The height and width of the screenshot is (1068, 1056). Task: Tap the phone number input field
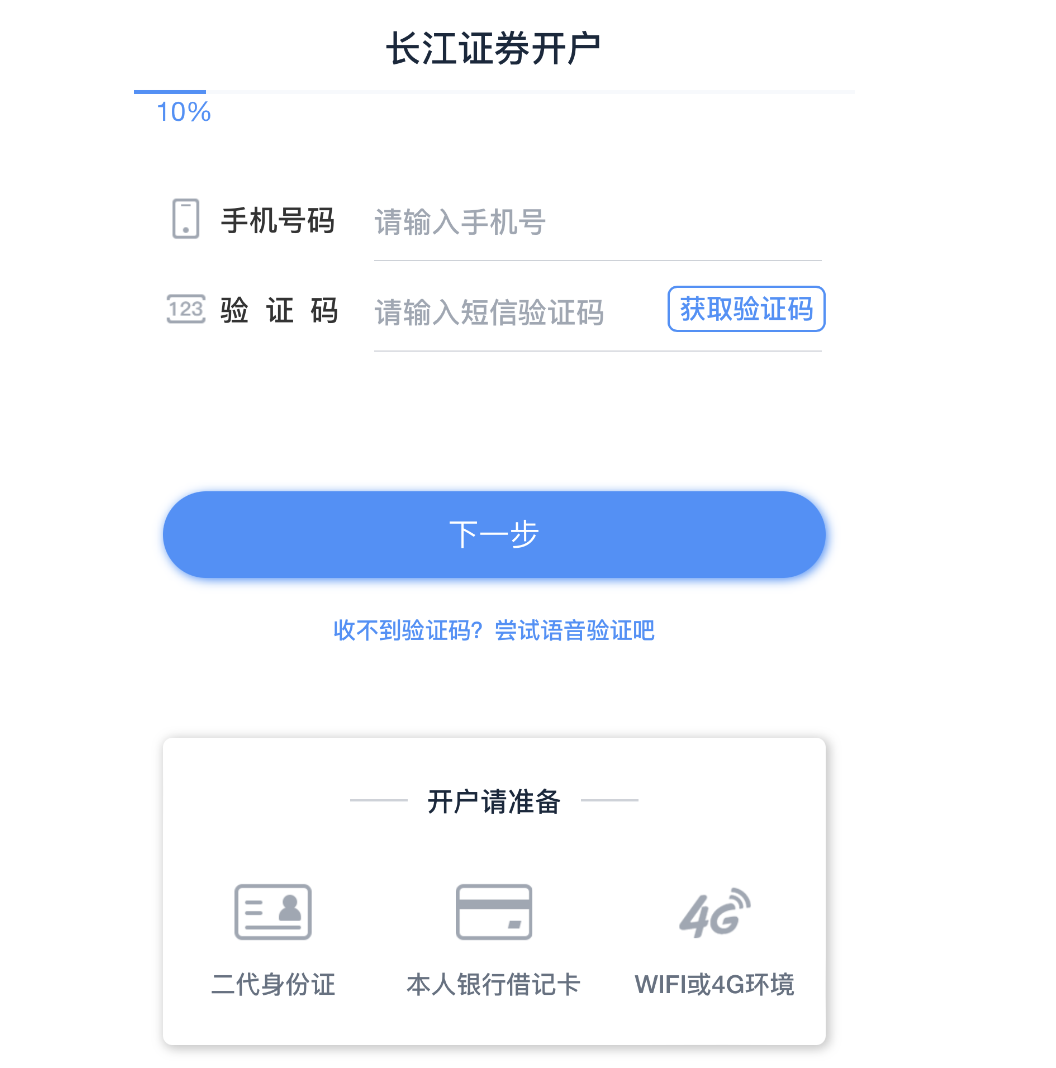pos(596,222)
